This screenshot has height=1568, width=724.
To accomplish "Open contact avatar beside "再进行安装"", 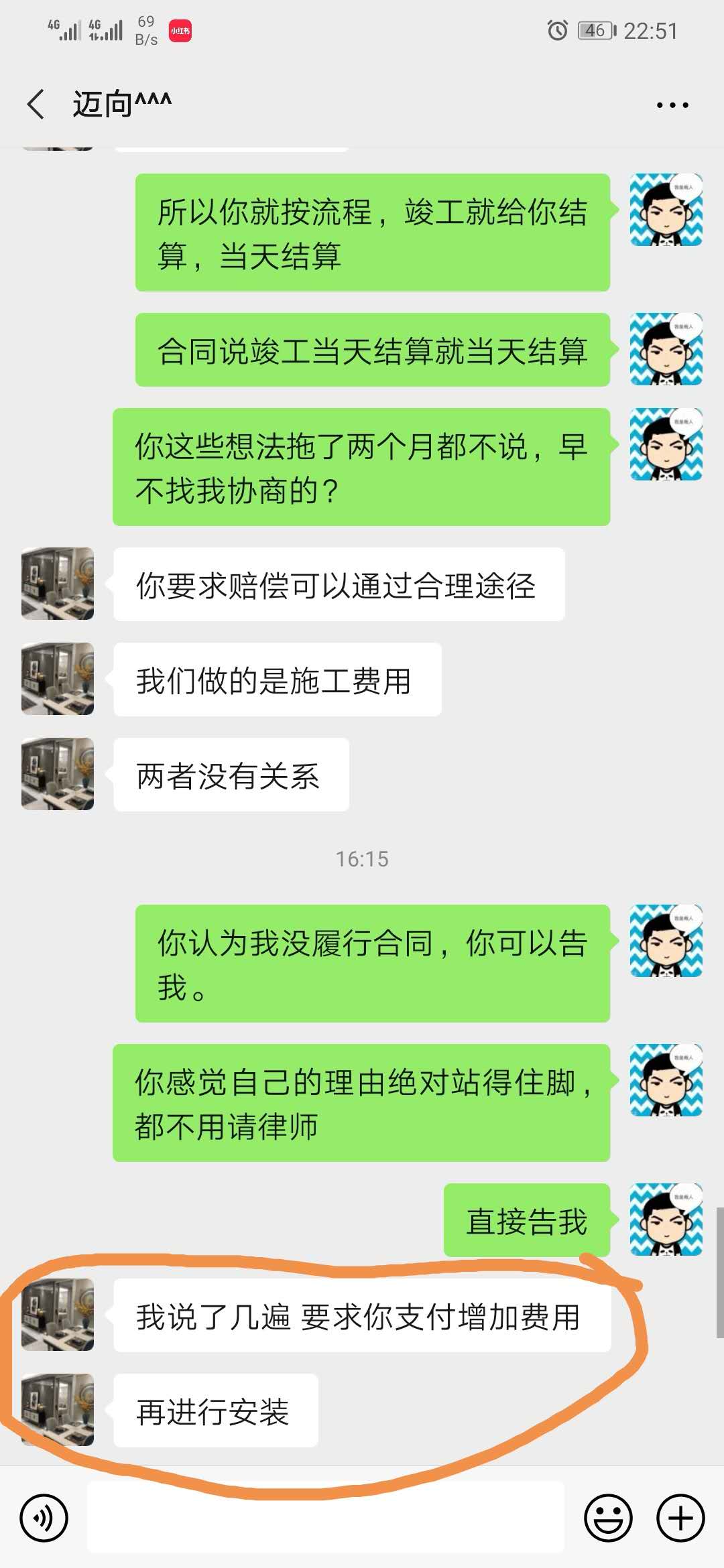I will 58,1410.
